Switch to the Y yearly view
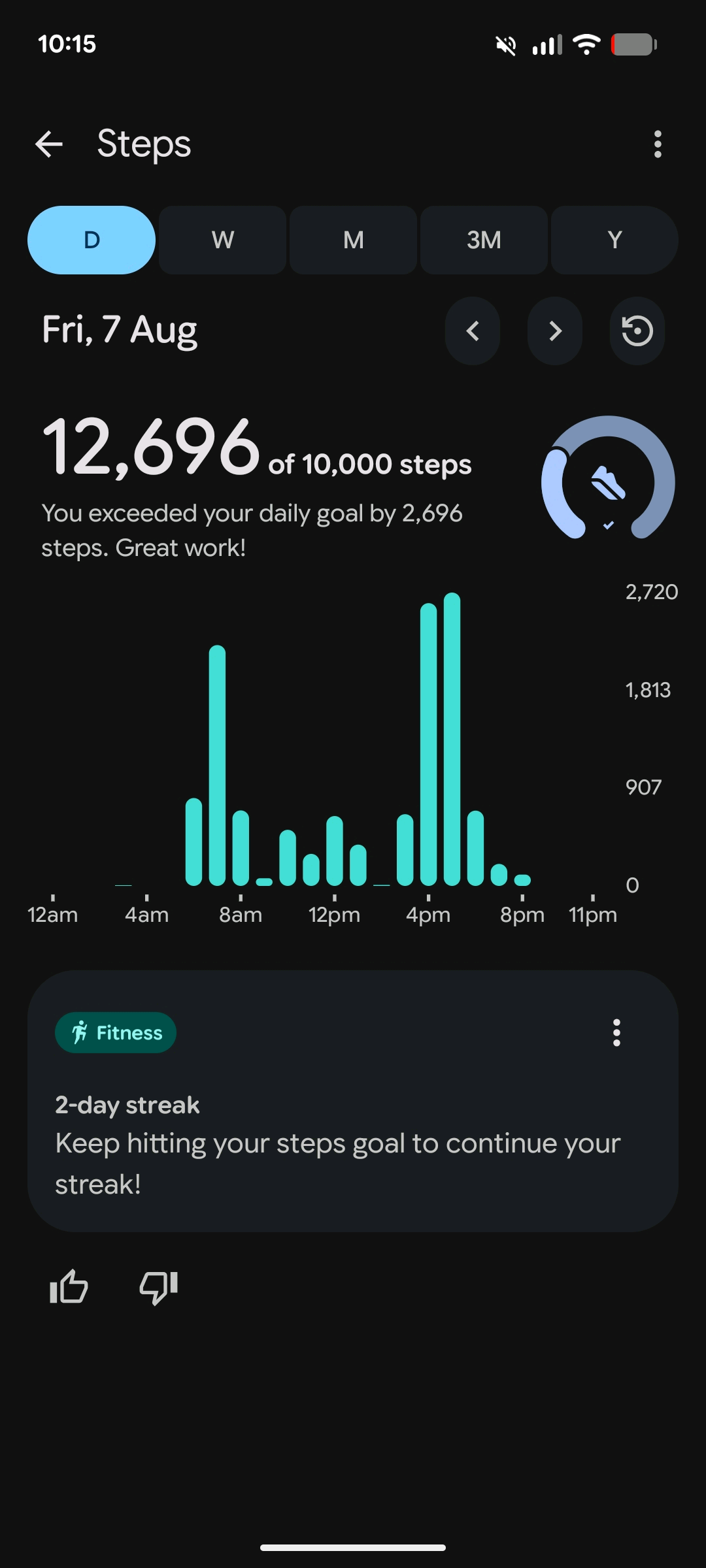 click(614, 240)
